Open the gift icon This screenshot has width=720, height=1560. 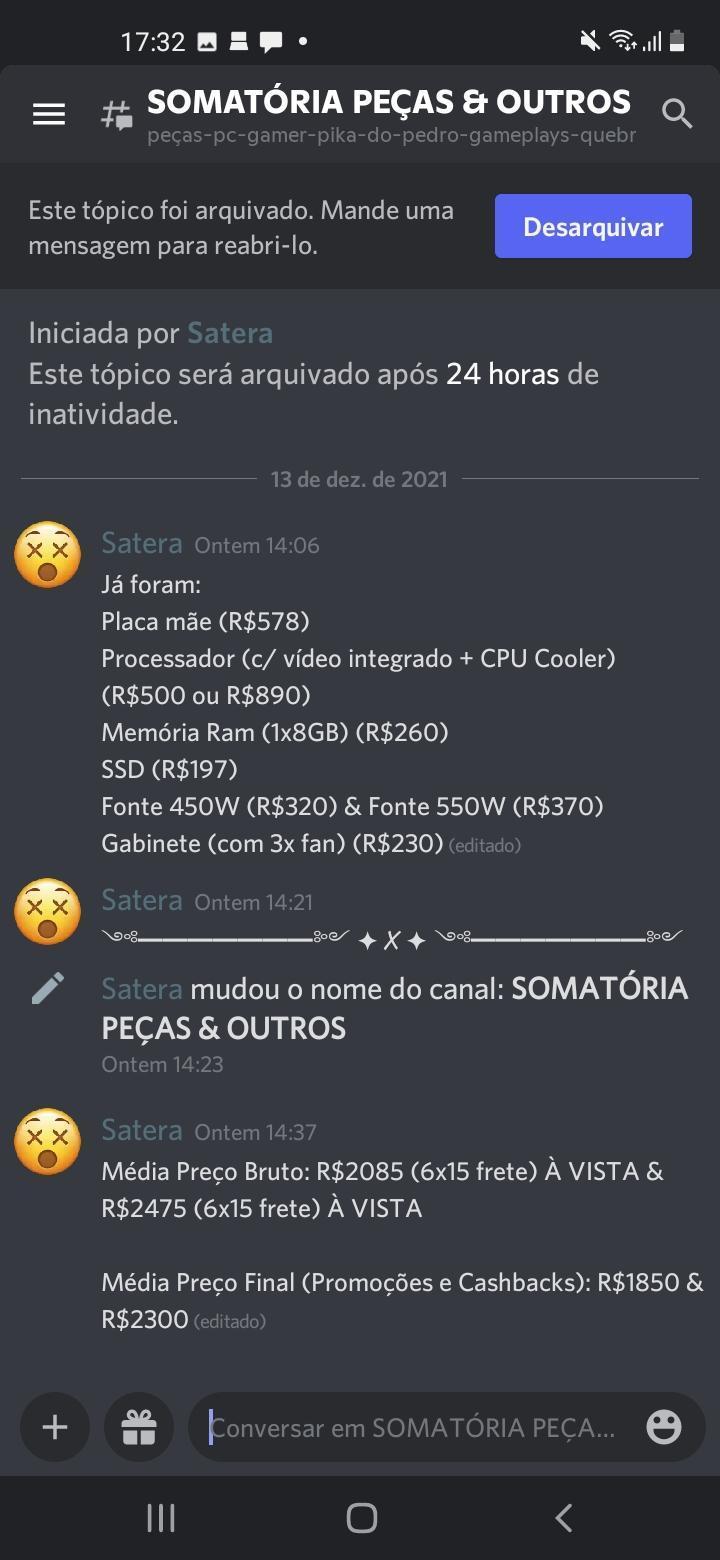[x=139, y=1427]
